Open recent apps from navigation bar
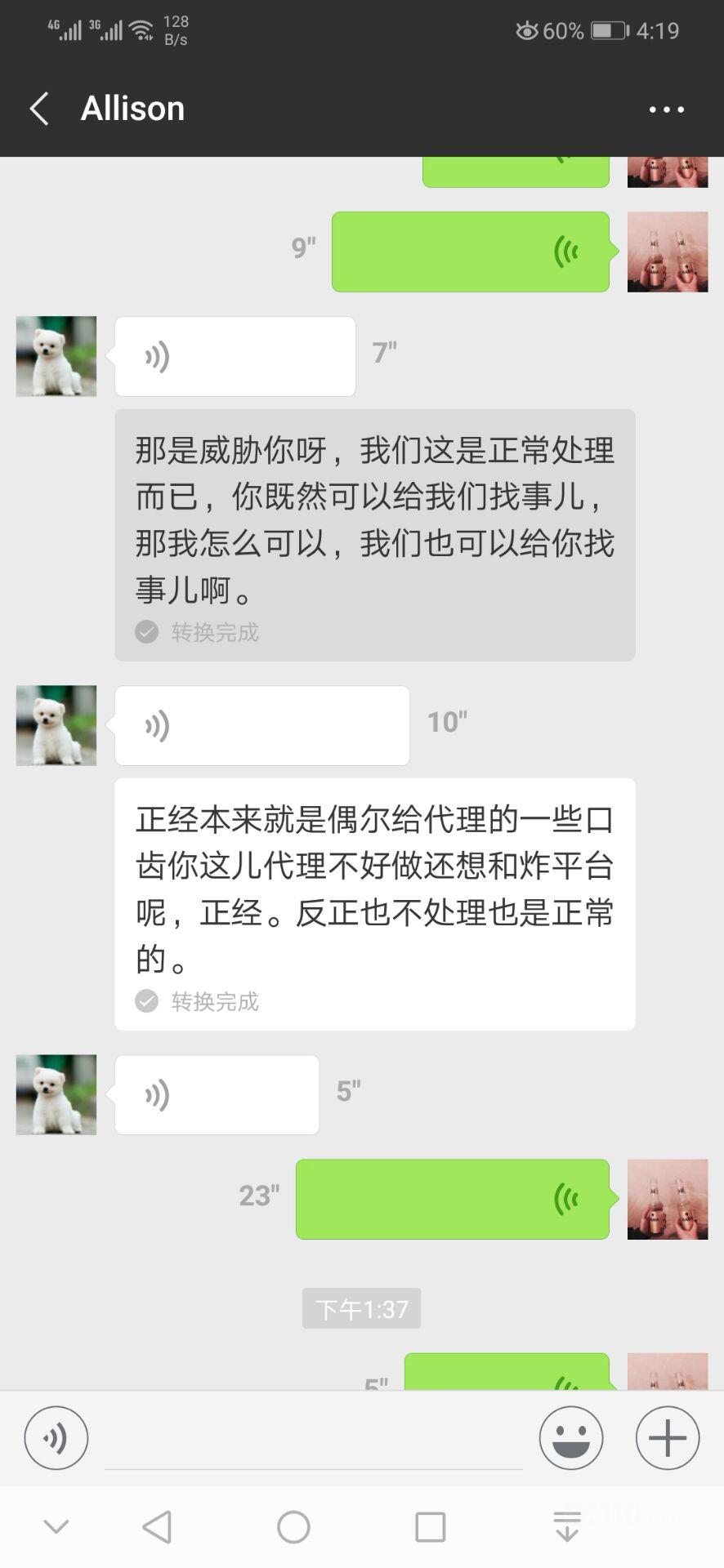Screen dimensions: 724x1568 430,1526
